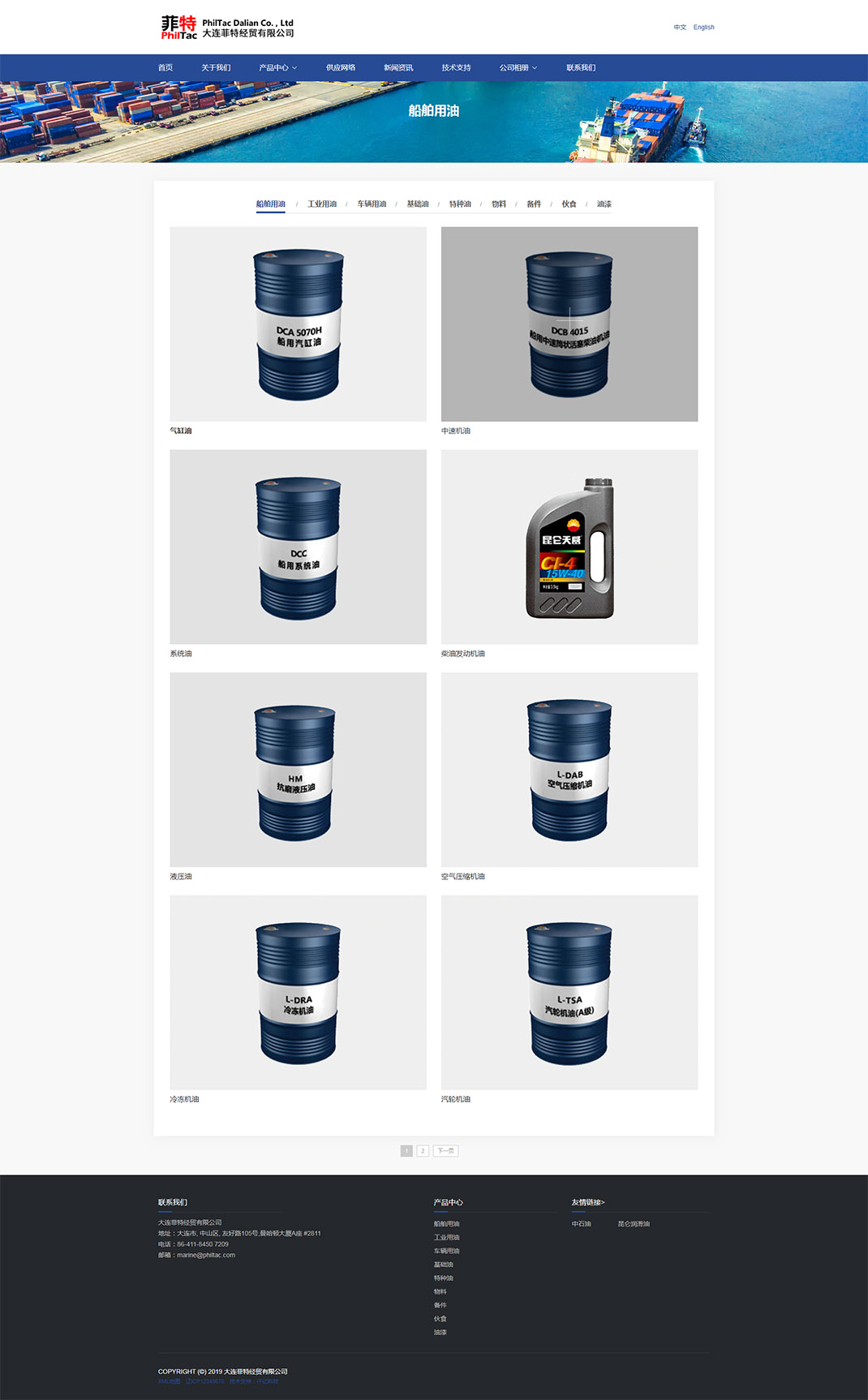The image size is (868, 1400).
Task: Go to page 2 of products
Action: (423, 1151)
